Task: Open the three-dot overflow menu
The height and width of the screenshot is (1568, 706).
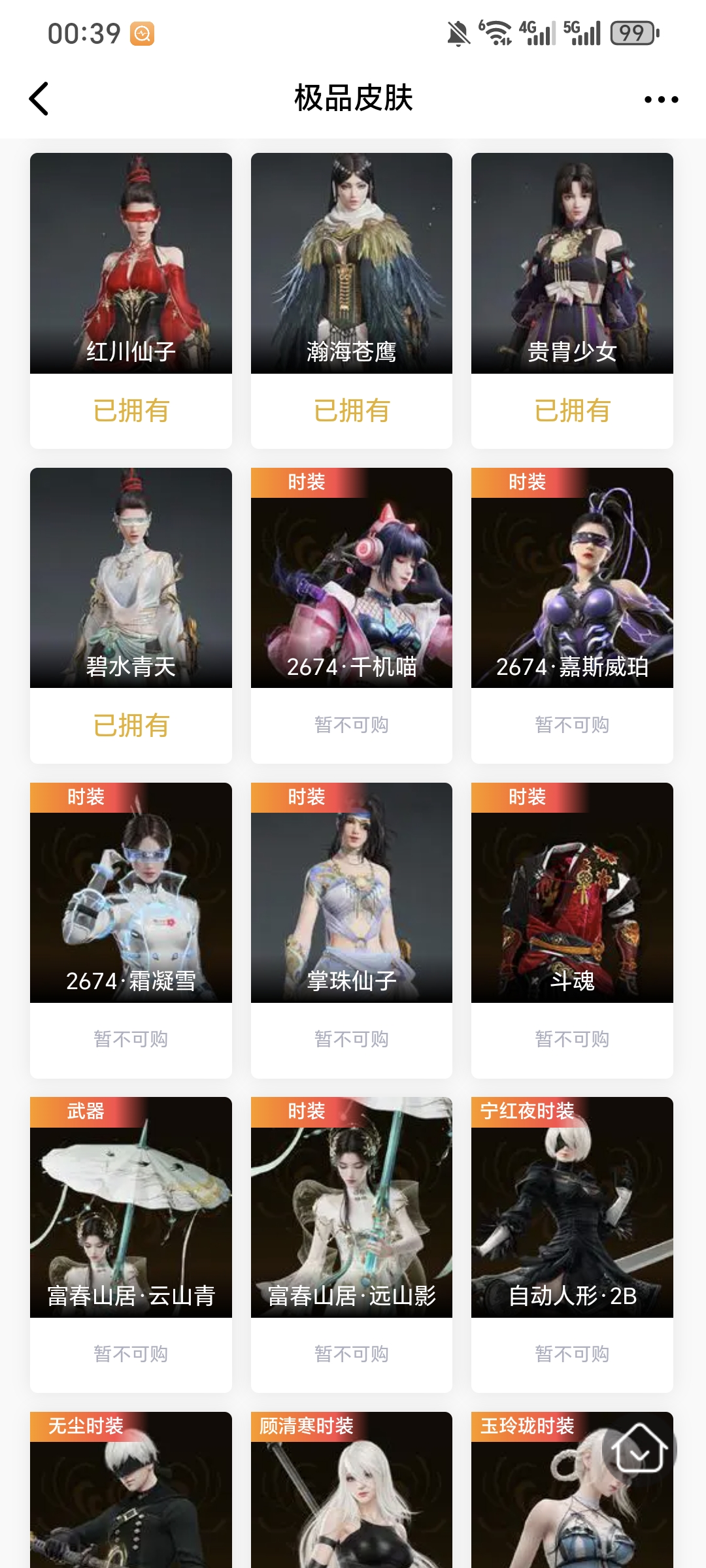Action: tap(661, 99)
